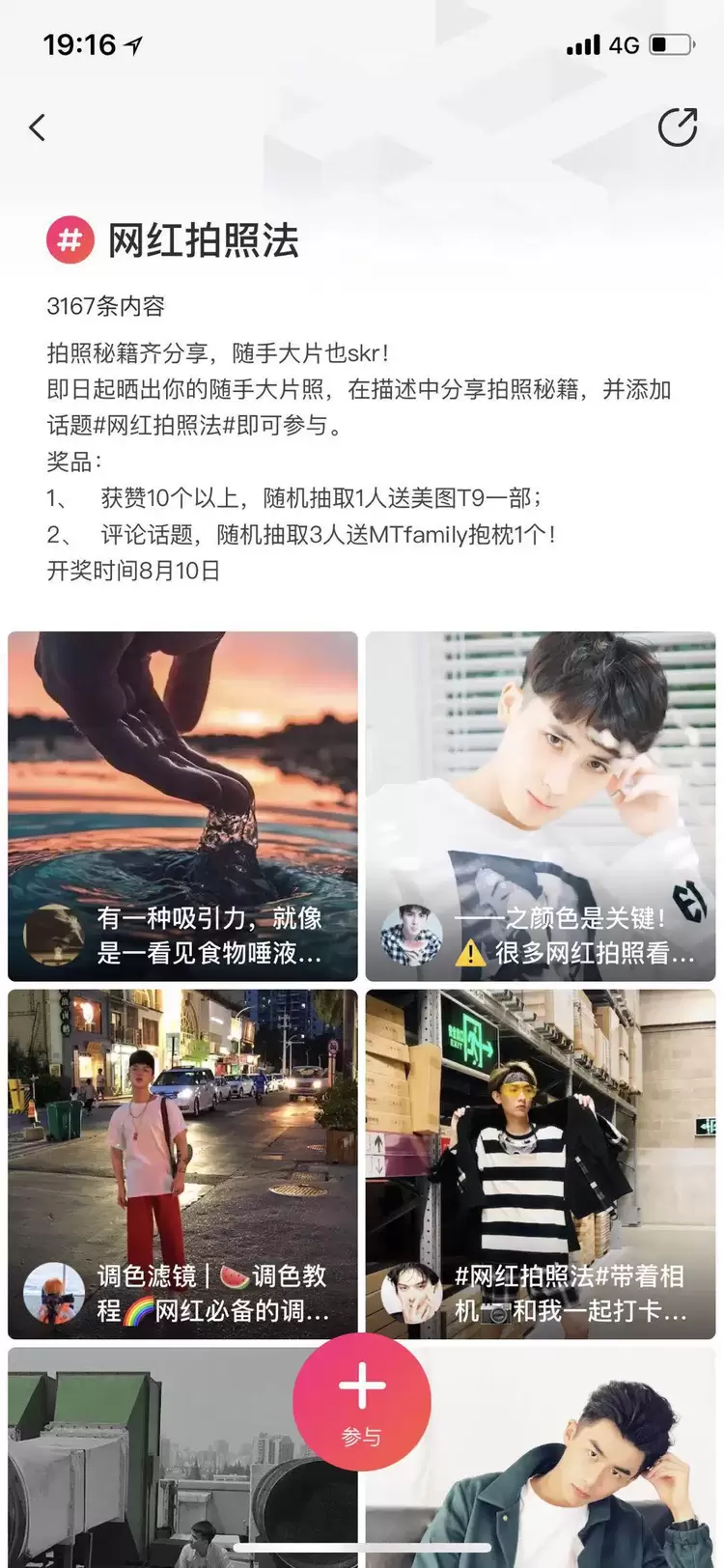
Task: Tap the red 参与 plus button
Action: (362, 1401)
